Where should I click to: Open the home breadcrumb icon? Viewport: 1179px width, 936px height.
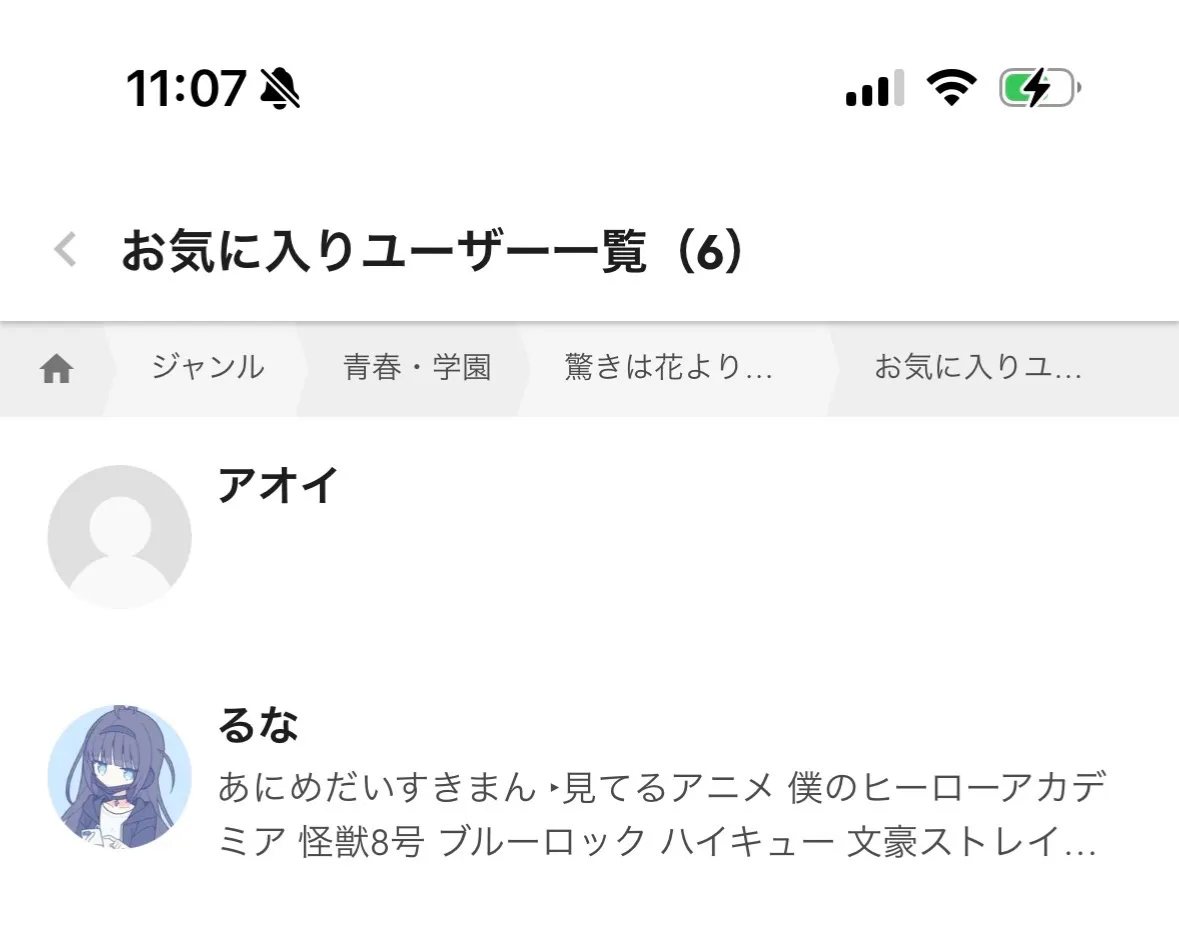coord(57,370)
